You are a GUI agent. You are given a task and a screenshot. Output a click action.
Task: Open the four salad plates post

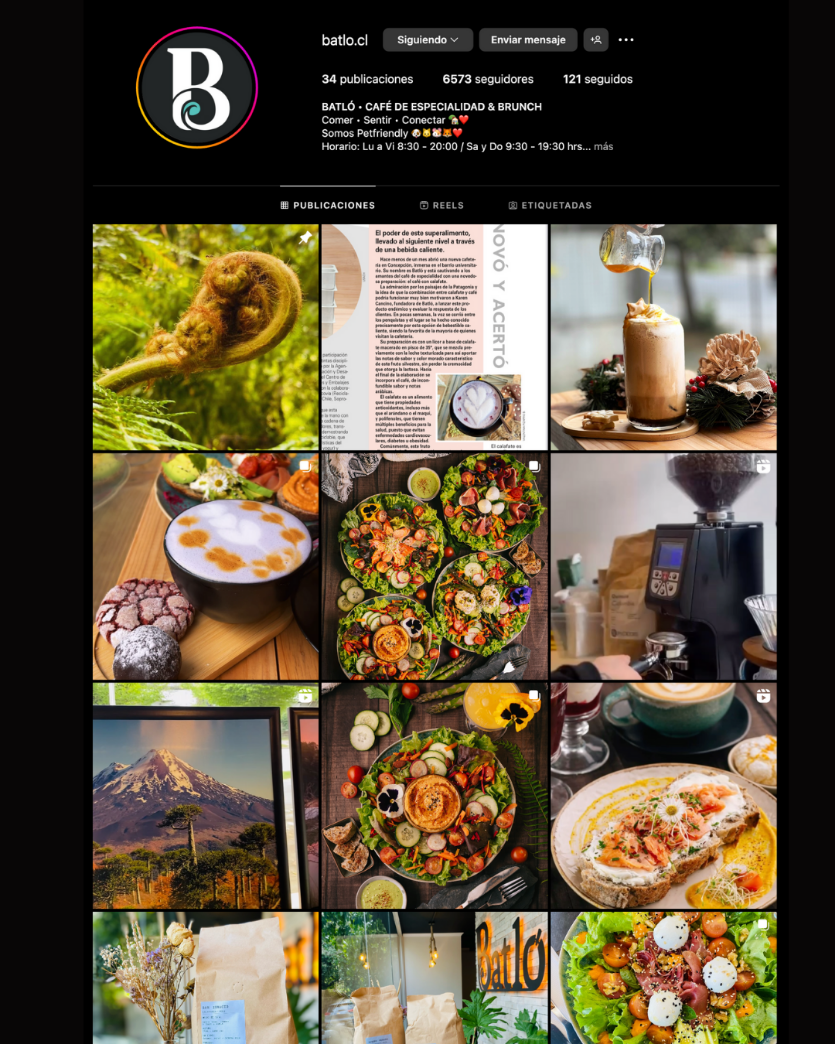coord(434,567)
